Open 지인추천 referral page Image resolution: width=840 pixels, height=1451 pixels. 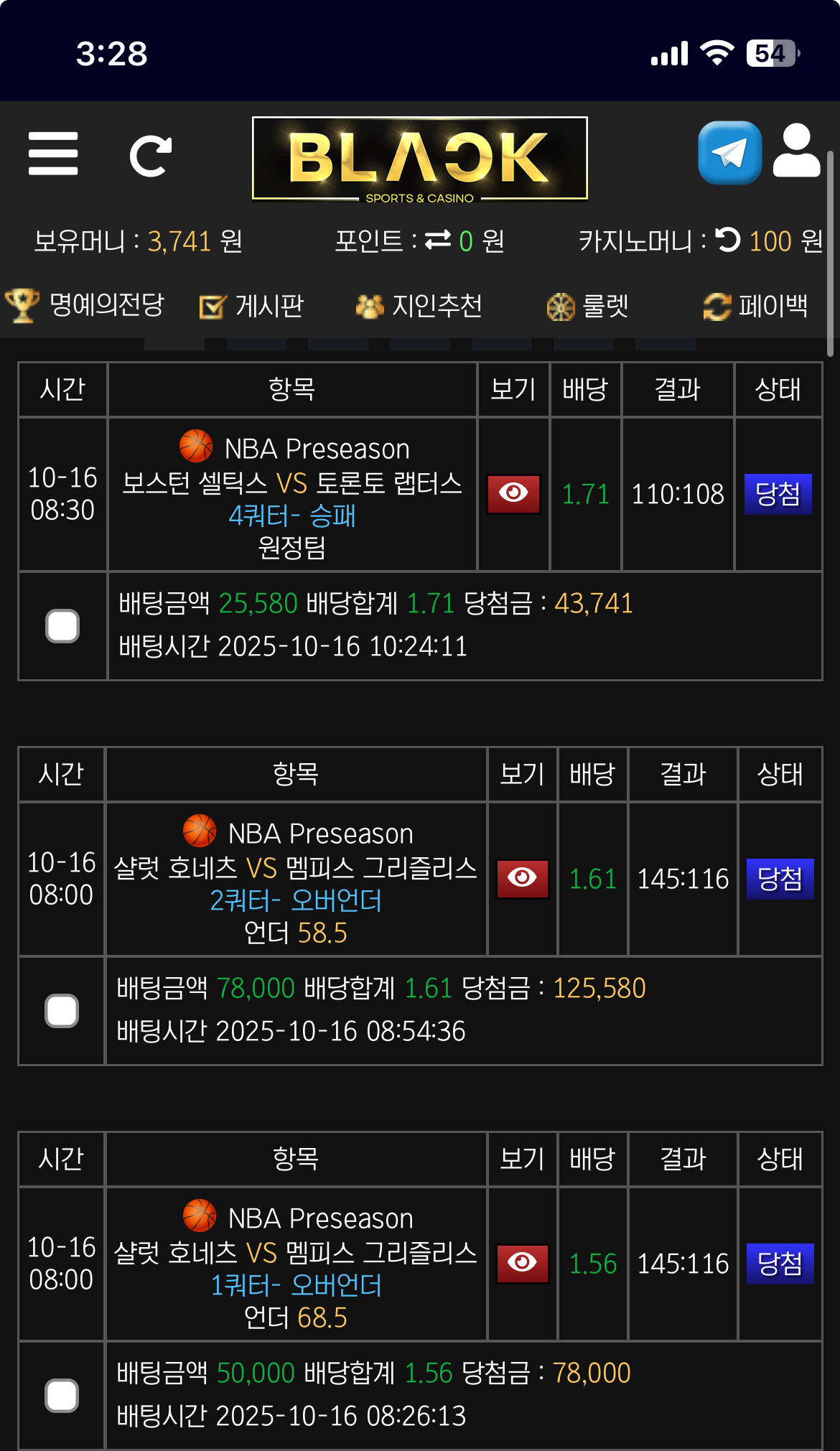click(419, 307)
